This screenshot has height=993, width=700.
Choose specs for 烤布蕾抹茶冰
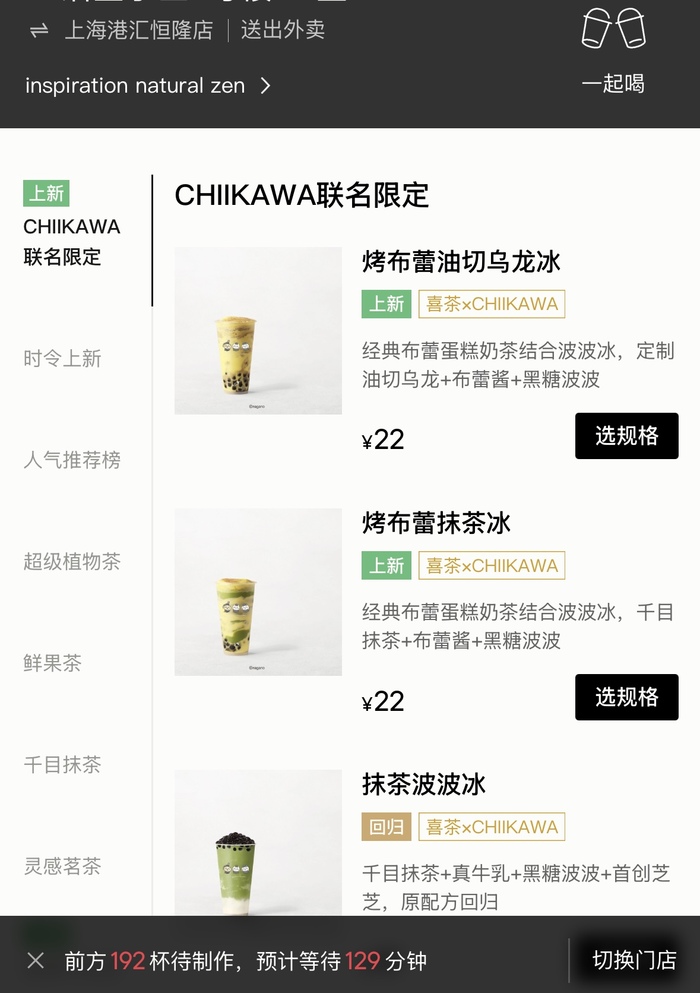[x=626, y=697]
